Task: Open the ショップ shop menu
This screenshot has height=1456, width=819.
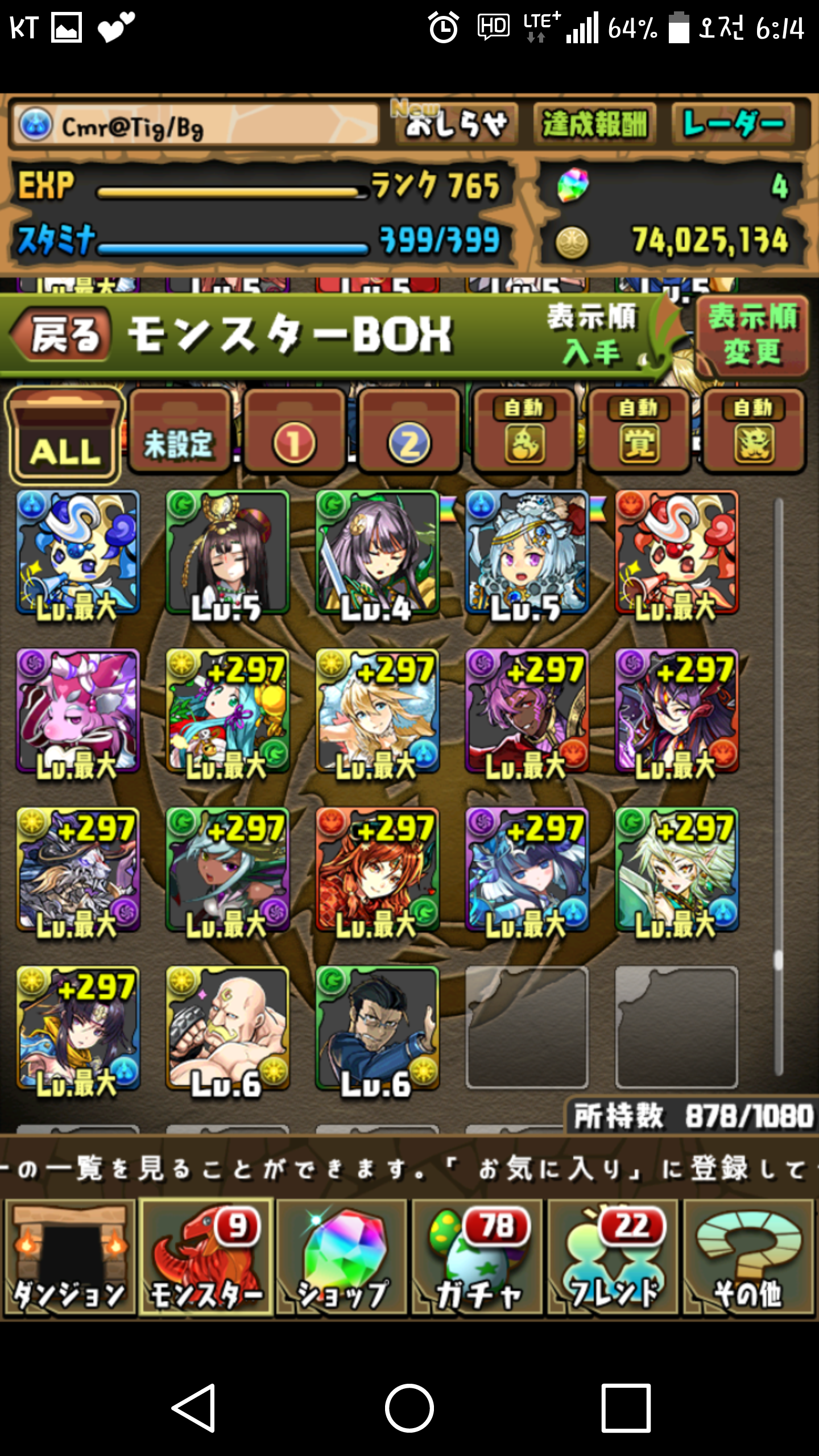Action: click(x=342, y=1258)
